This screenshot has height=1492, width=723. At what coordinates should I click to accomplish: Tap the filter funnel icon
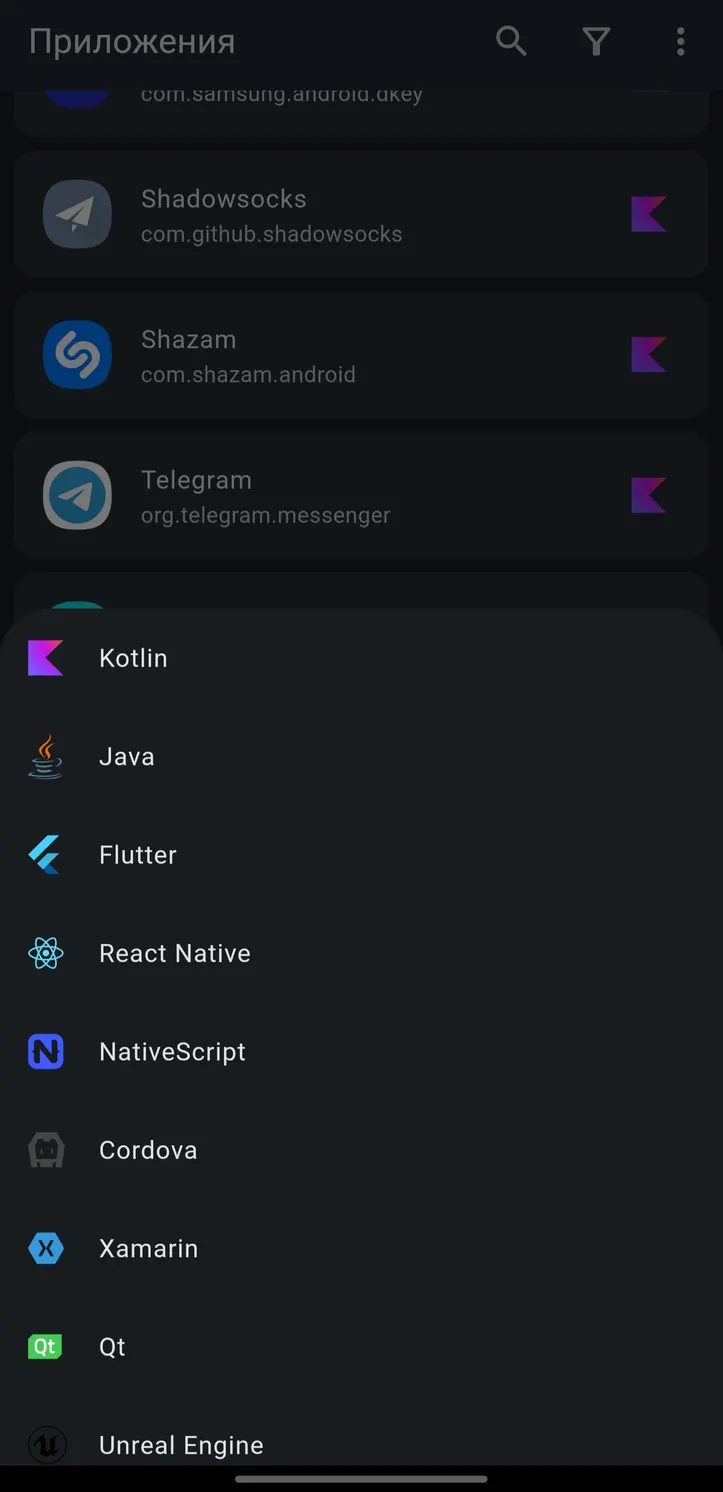point(596,41)
